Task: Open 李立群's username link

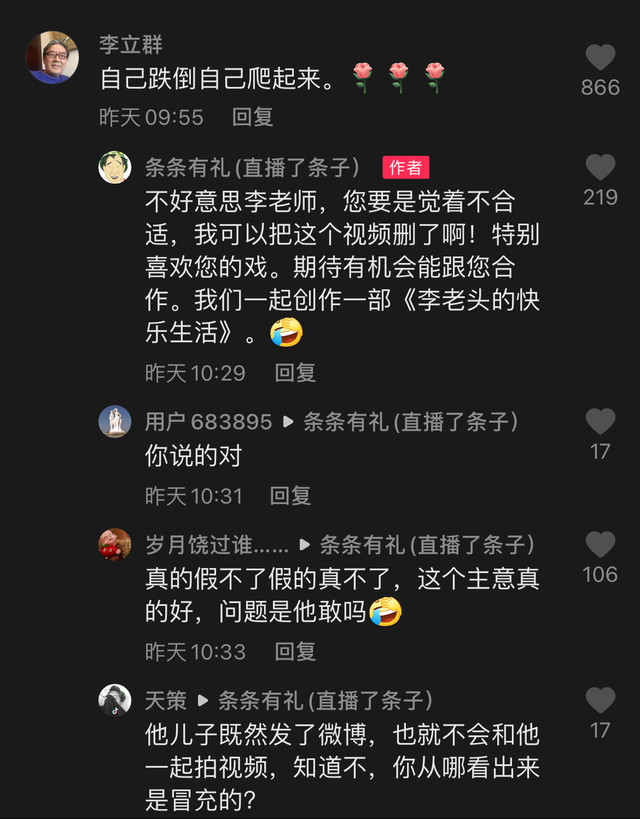Action: 130,45
